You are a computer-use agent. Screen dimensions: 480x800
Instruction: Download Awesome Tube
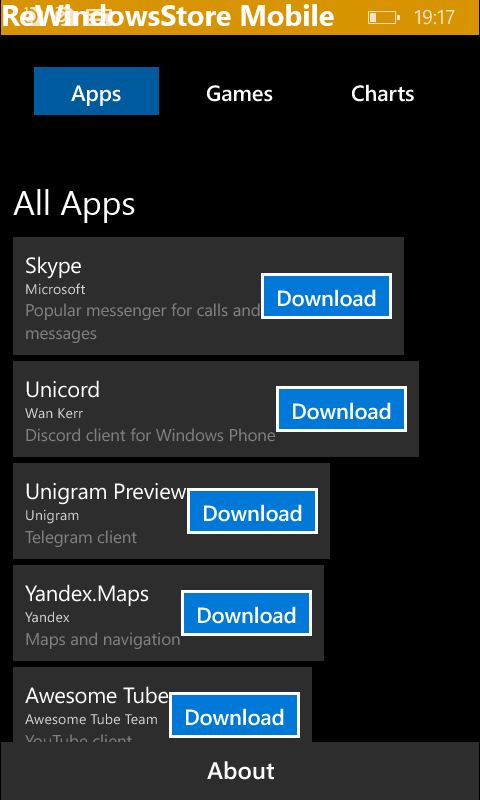click(x=234, y=715)
